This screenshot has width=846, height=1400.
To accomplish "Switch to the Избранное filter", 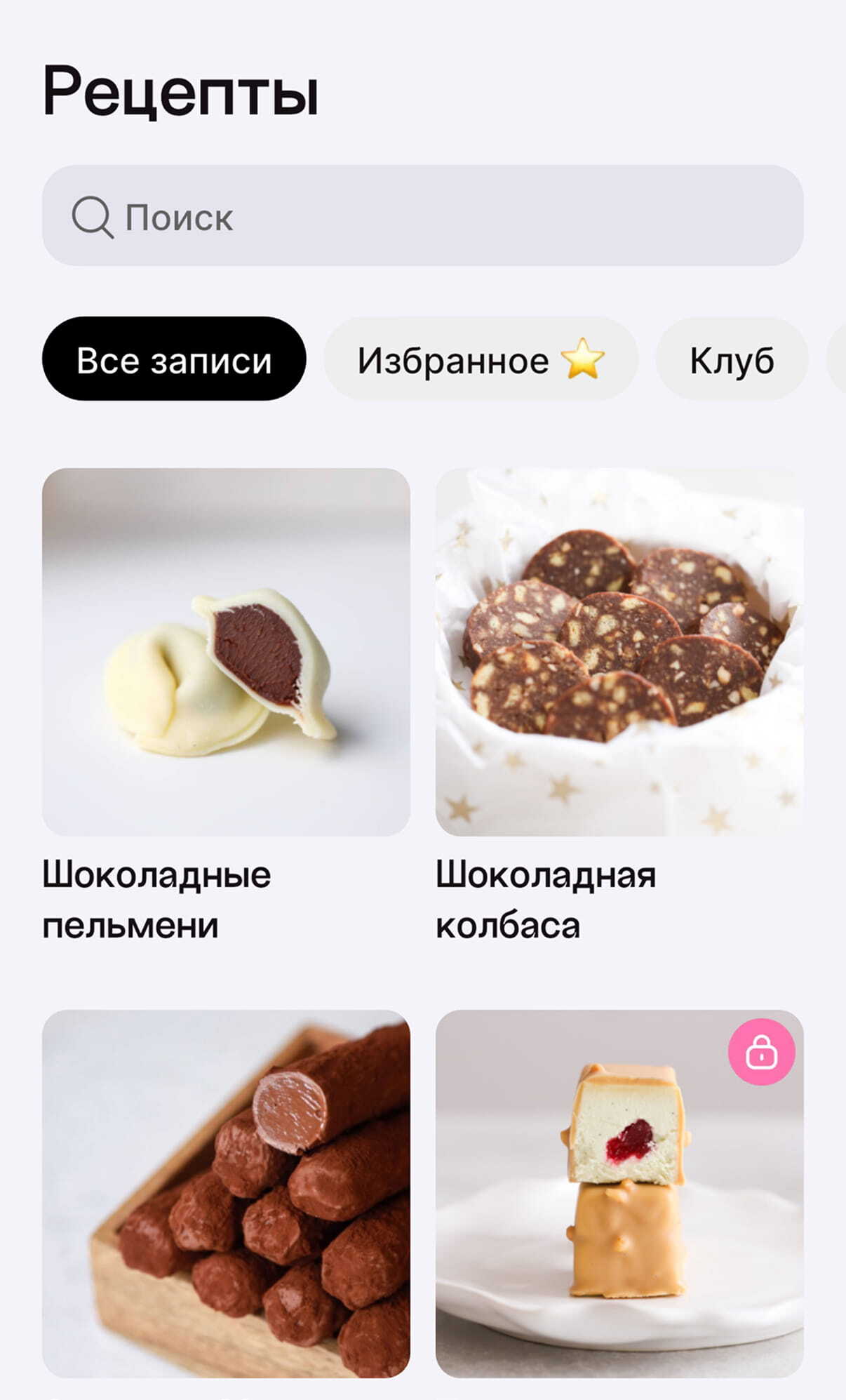I will (x=481, y=359).
